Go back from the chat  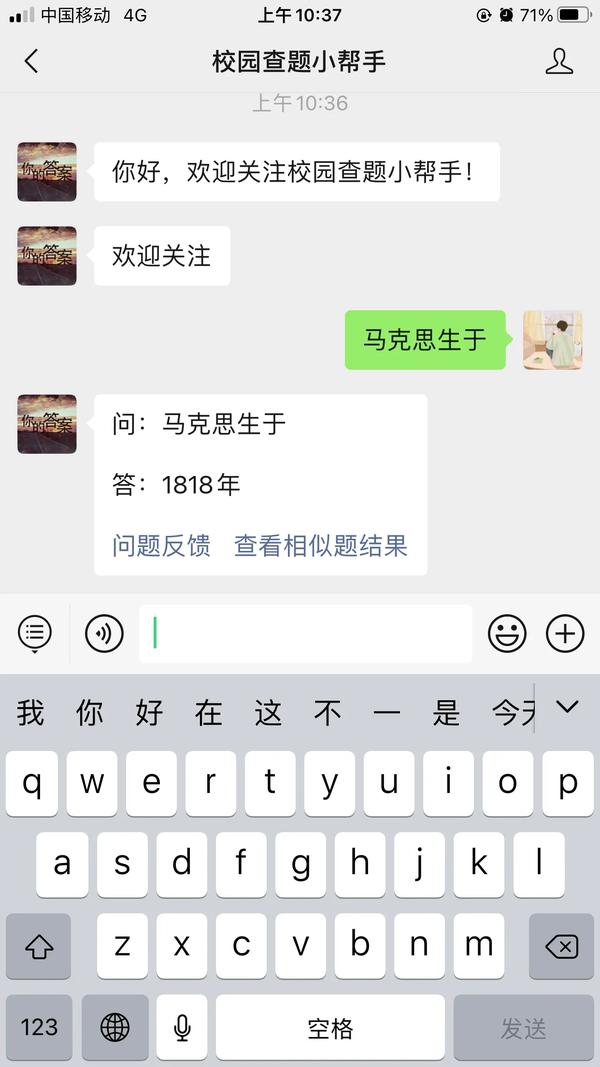(x=31, y=61)
